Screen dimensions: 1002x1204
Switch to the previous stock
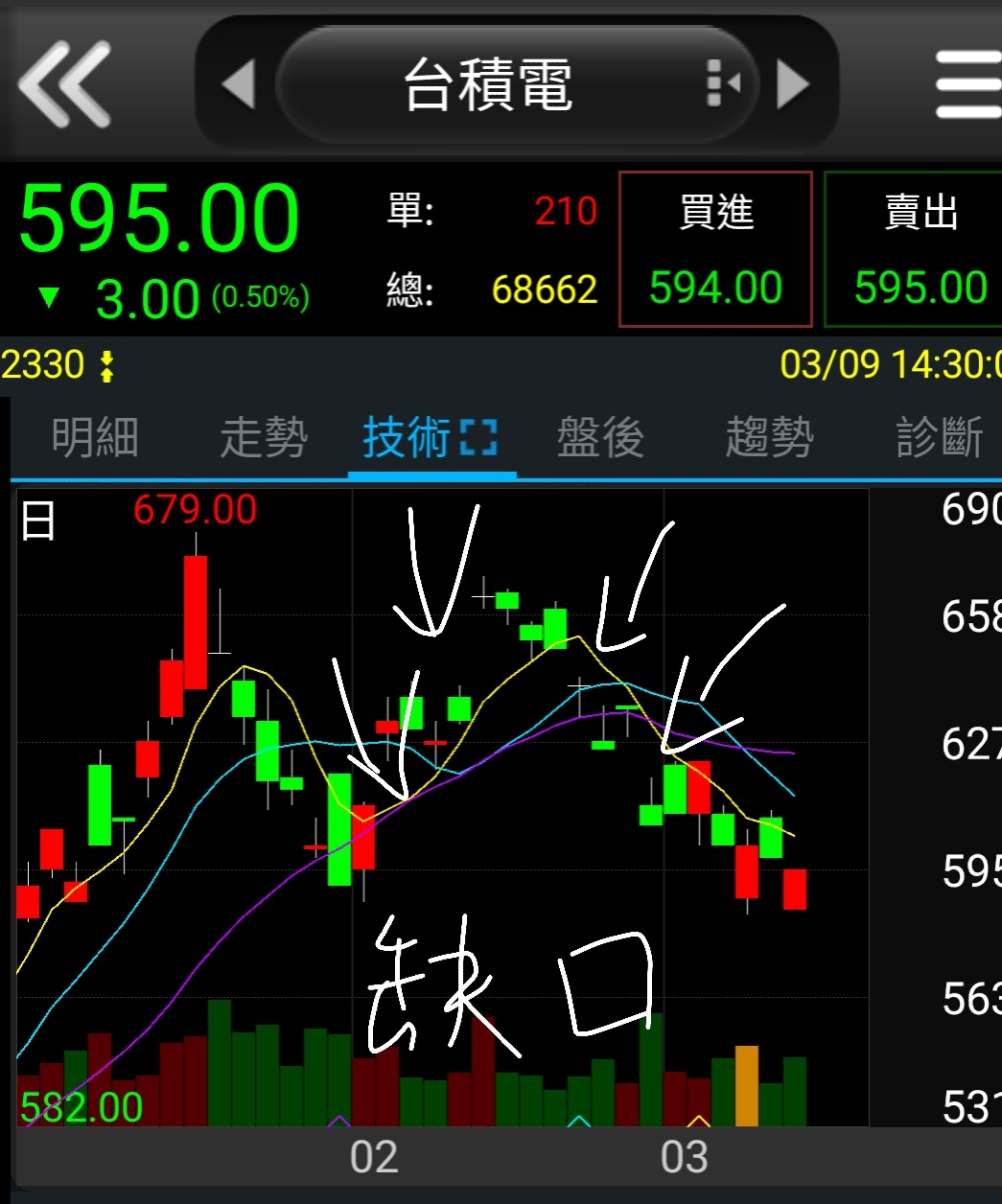(239, 84)
